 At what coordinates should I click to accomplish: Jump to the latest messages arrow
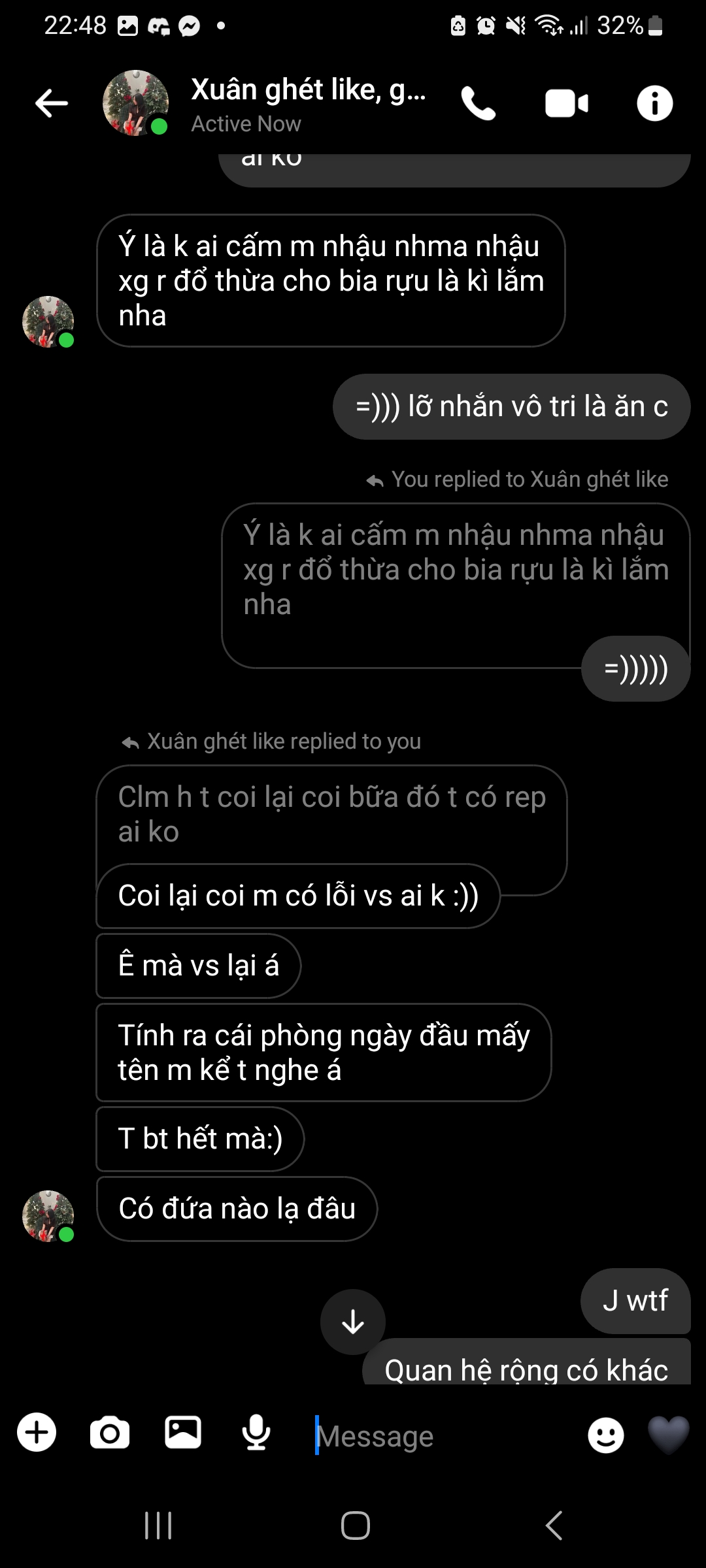353,1322
